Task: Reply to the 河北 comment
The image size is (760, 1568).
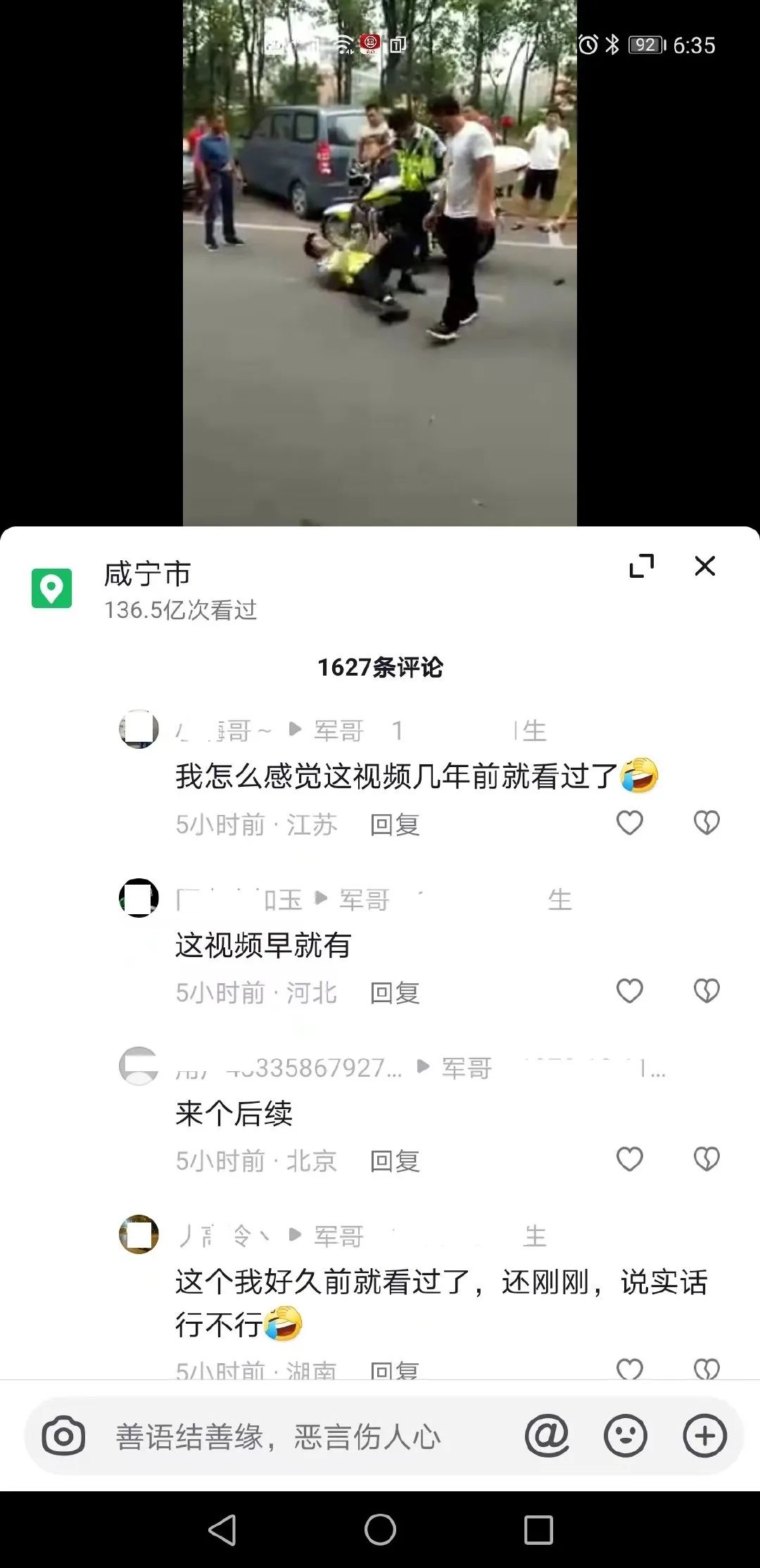Action: click(x=395, y=993)
